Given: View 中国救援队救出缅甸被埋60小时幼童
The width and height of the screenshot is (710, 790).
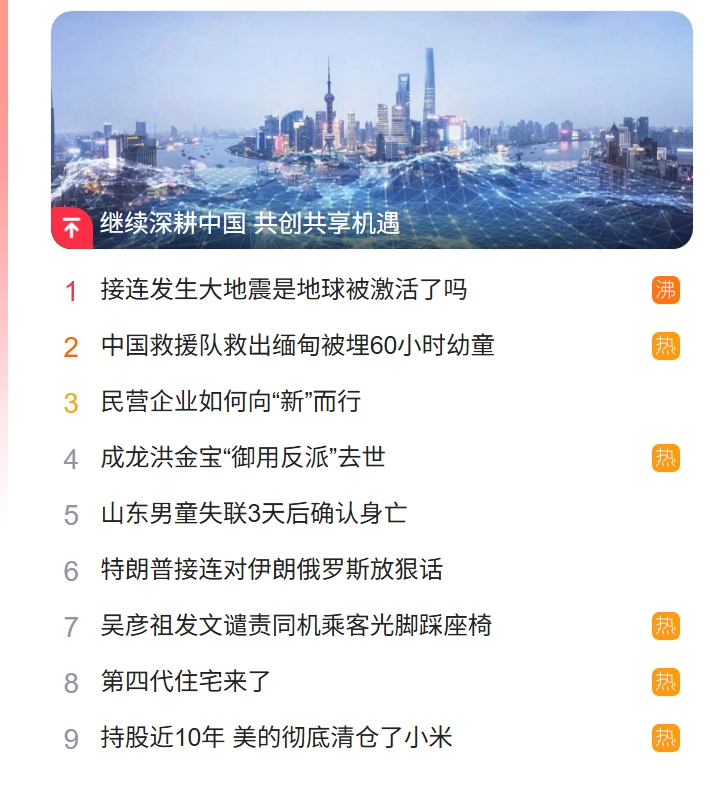Looking at the screenshot, I should [x=298, y=346].
